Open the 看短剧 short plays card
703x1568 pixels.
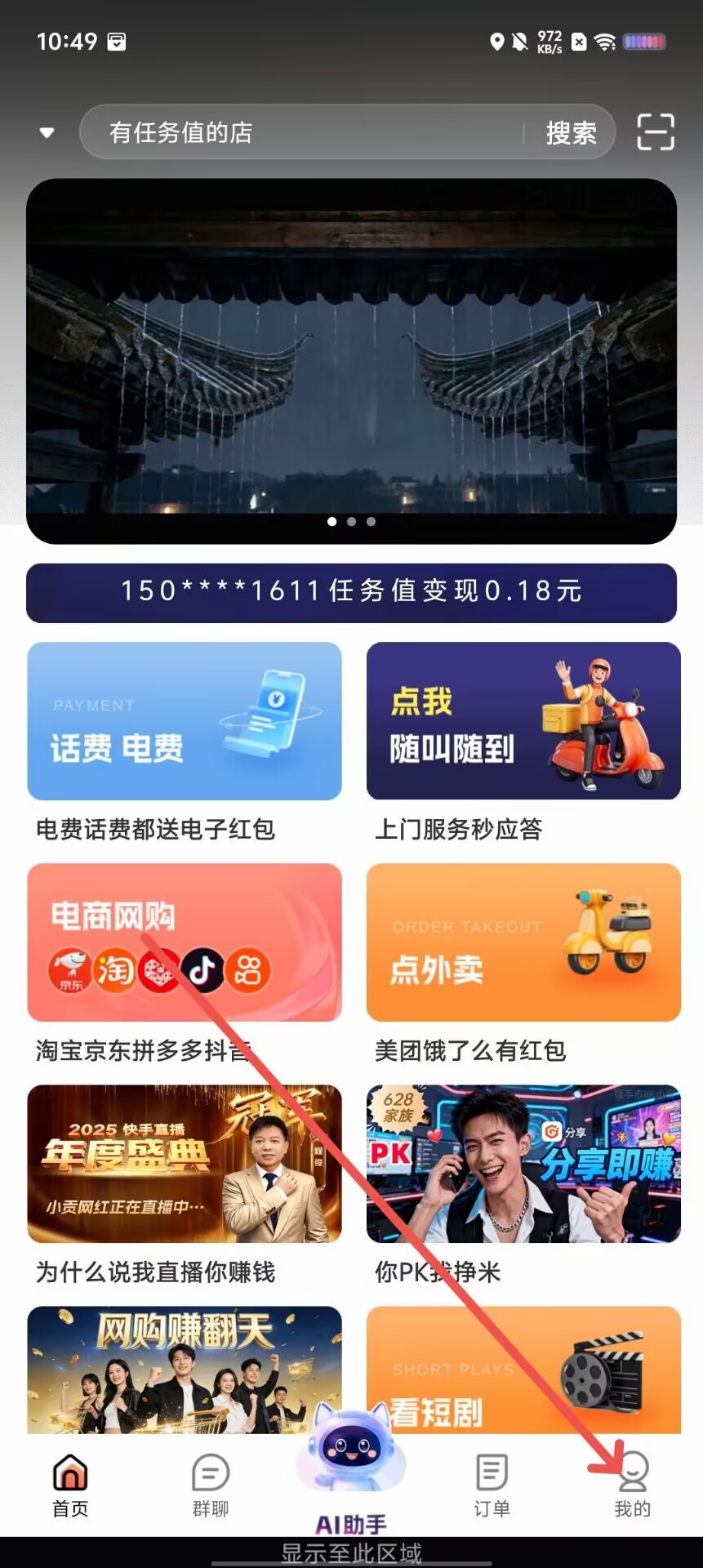pos(523,1370)
